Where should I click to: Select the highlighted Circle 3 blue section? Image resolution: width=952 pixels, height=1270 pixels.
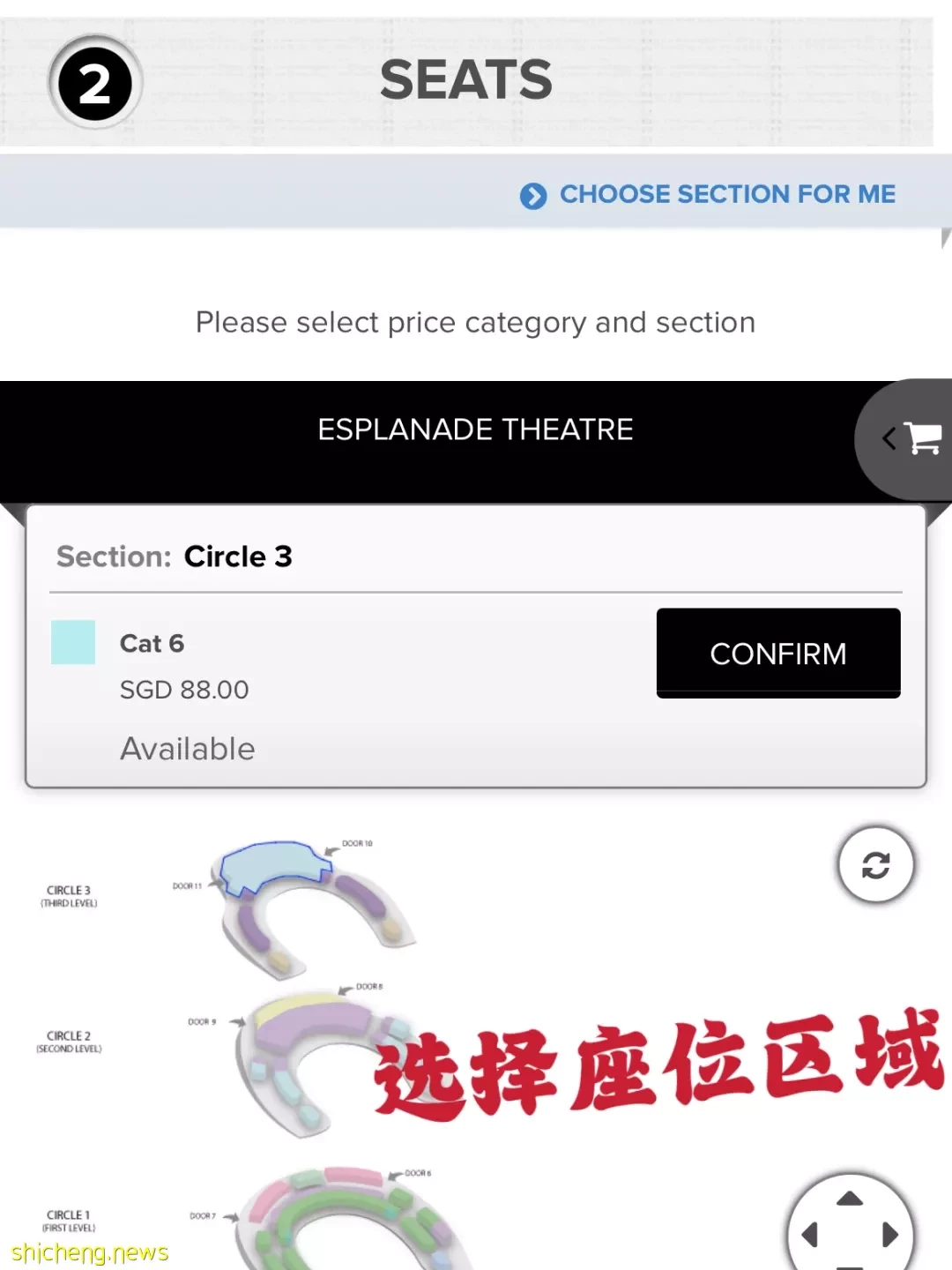point(271,863)
